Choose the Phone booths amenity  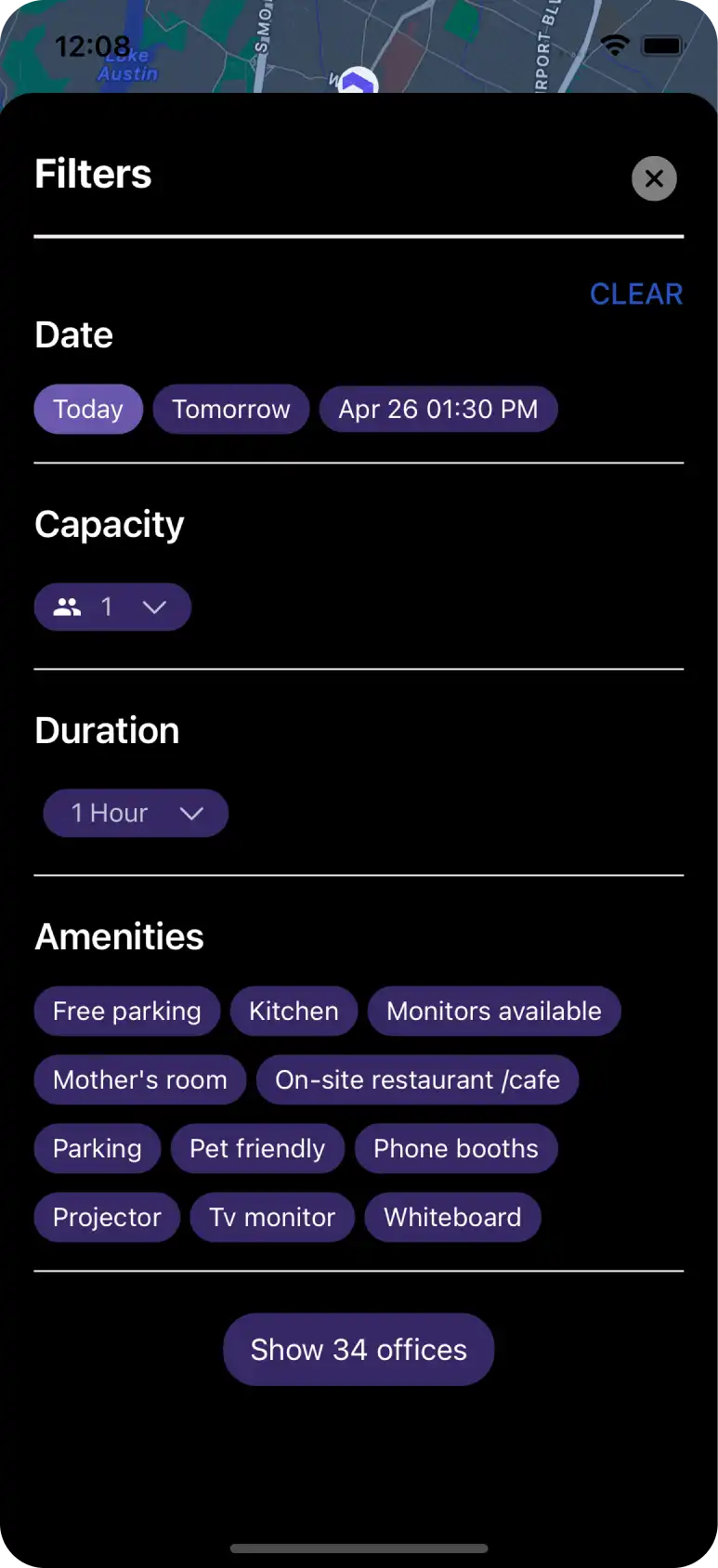click(456, 1149)
